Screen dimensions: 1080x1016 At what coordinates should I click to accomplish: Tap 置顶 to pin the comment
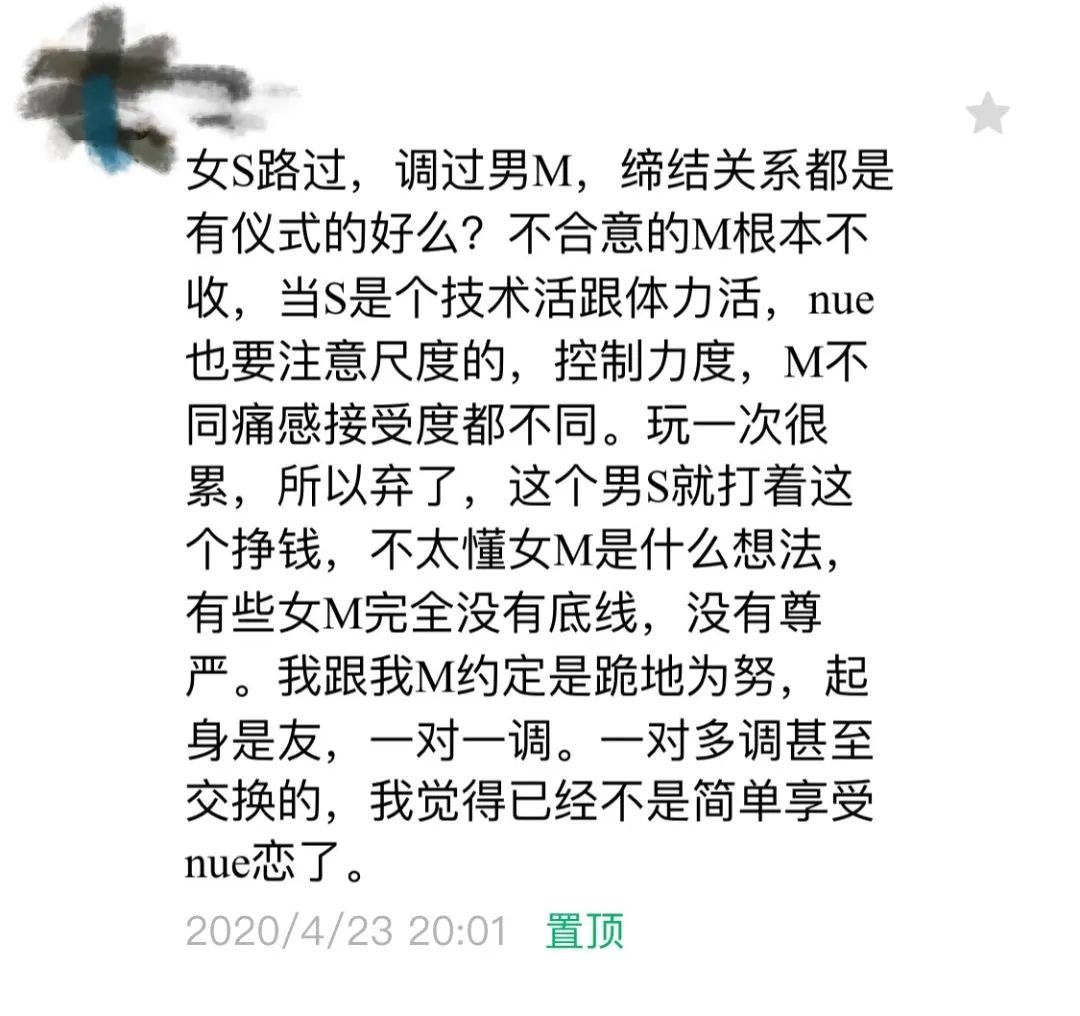[x=584, y=930]
